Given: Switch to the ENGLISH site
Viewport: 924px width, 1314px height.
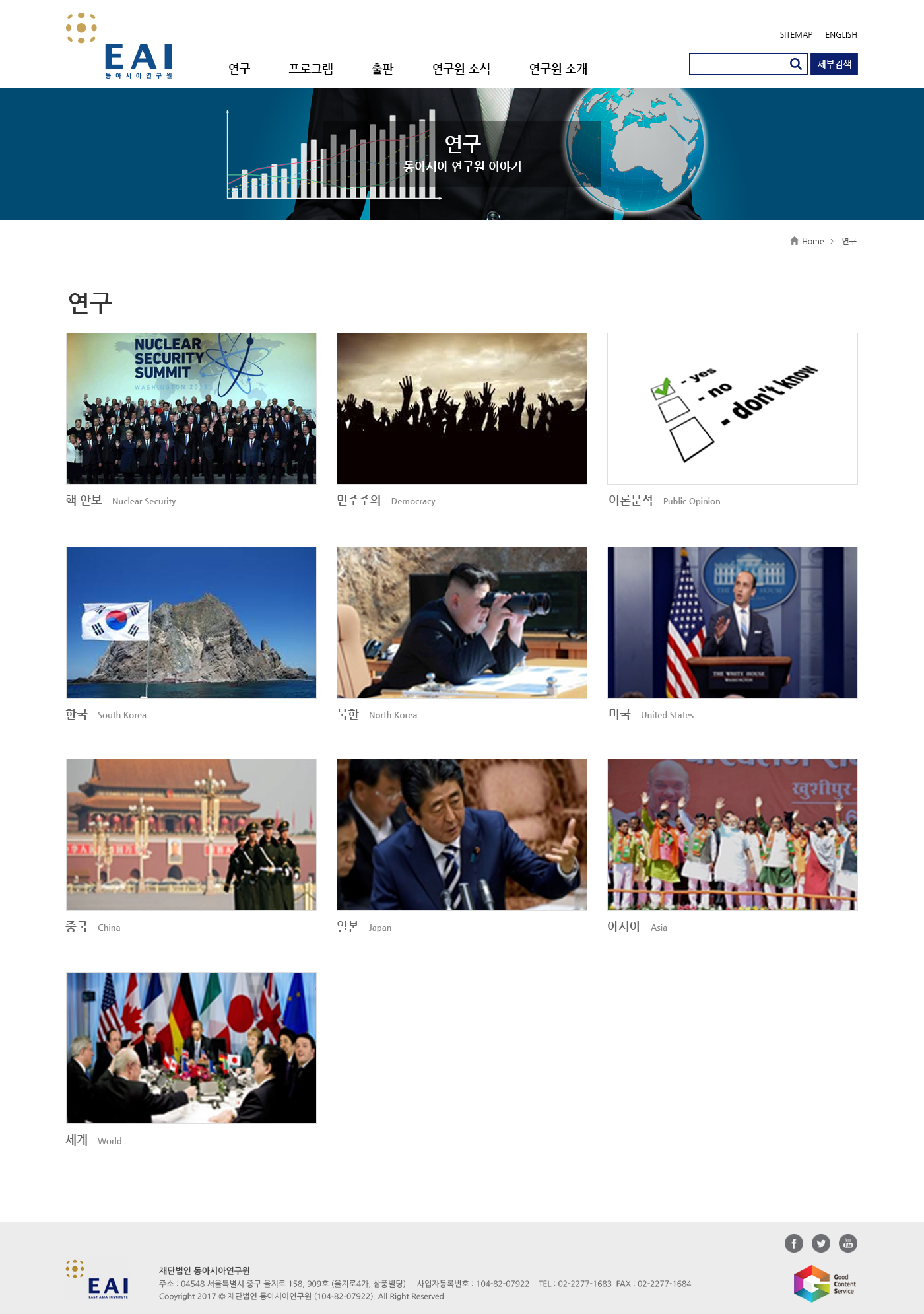Looking at the screenshot, I should tap(841, 35).
